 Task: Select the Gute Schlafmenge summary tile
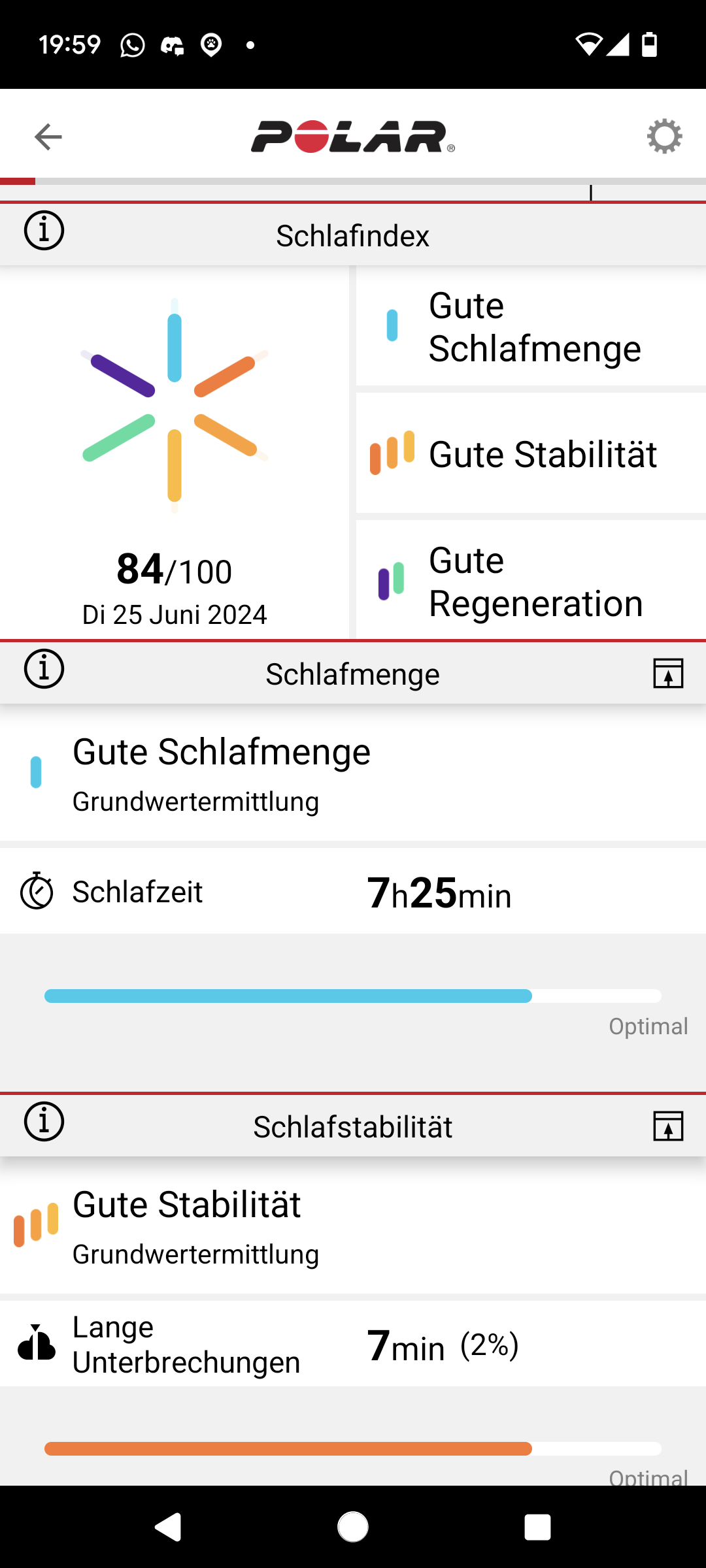(x=531, y=326)
